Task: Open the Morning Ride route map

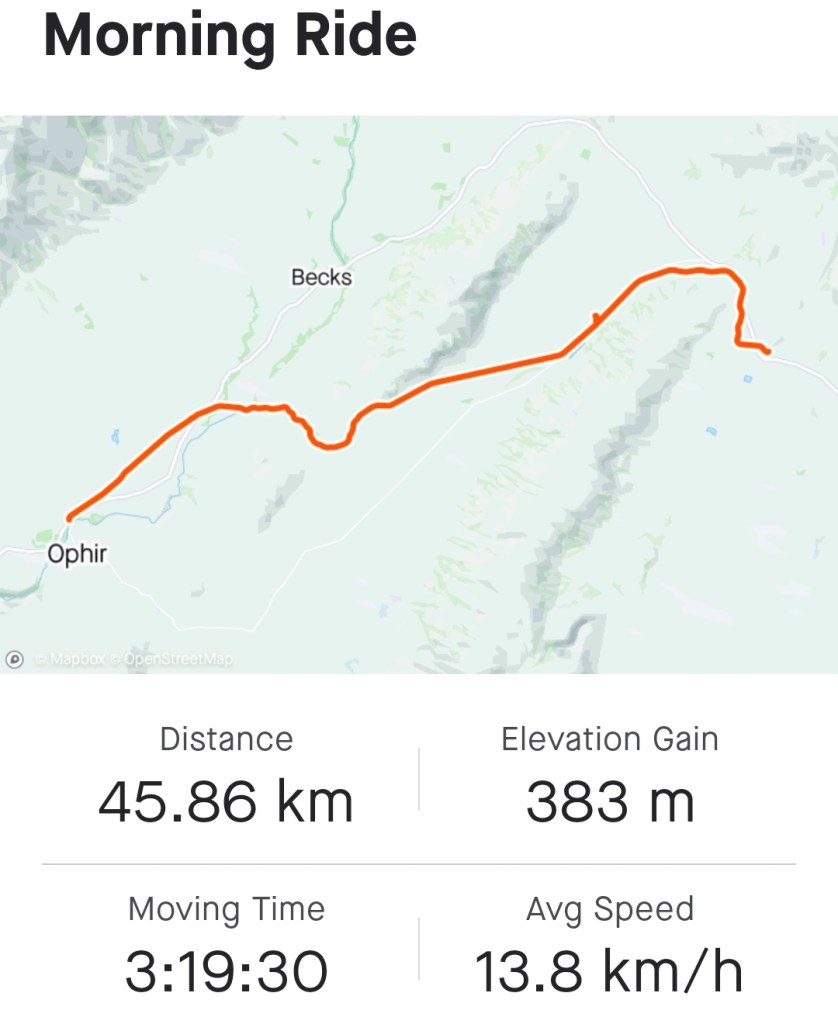Action: (419, 393)
